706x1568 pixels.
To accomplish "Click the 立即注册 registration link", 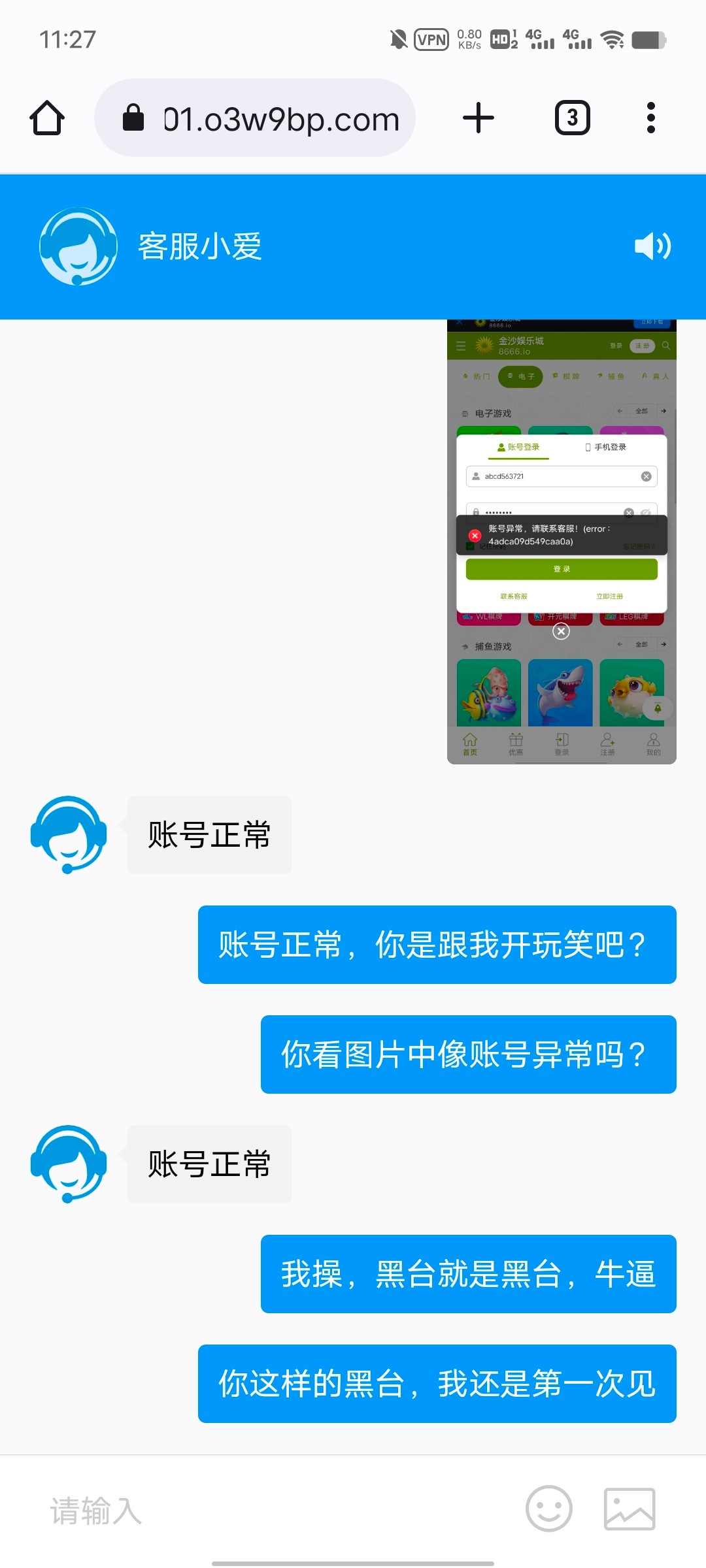I will (609, 596).
